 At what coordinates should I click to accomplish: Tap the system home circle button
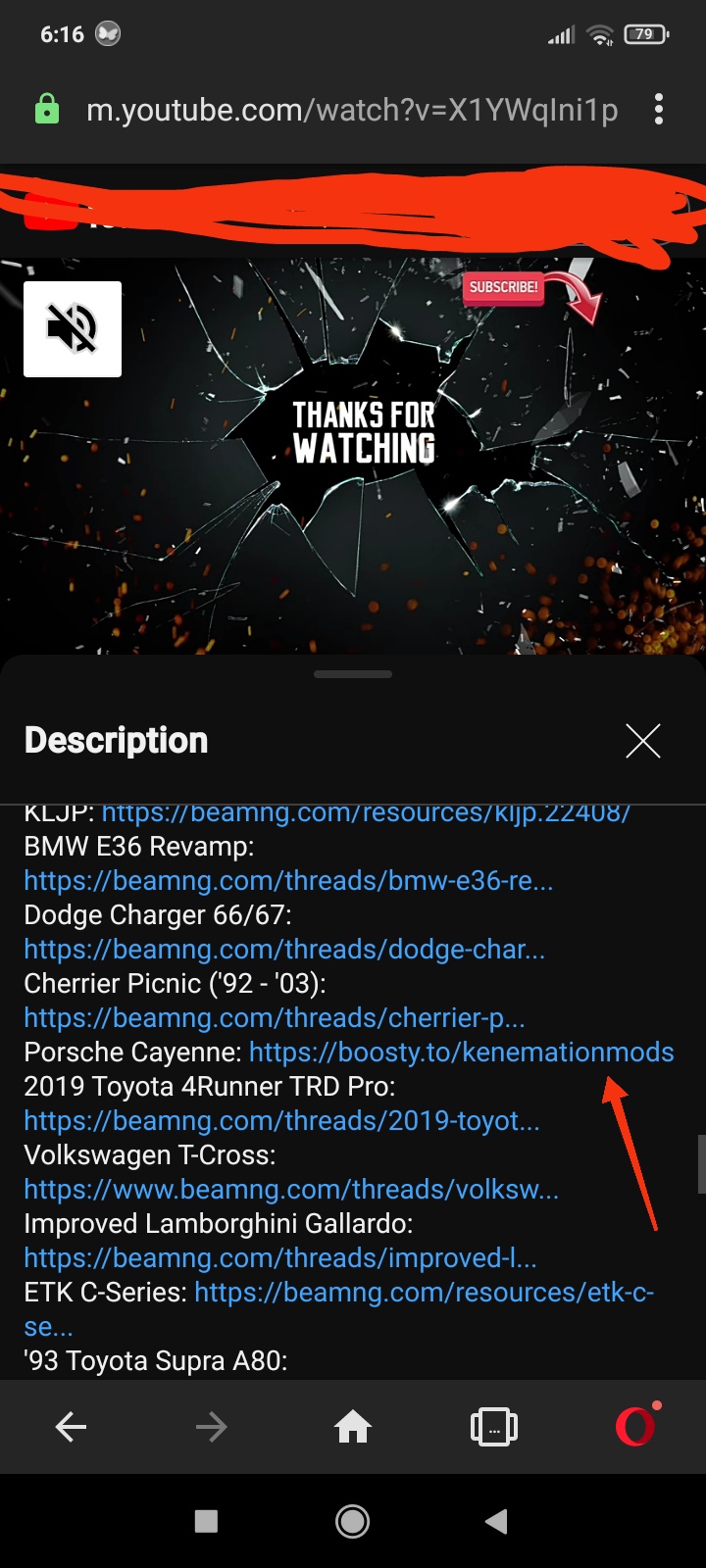[x=353, y=1521]
